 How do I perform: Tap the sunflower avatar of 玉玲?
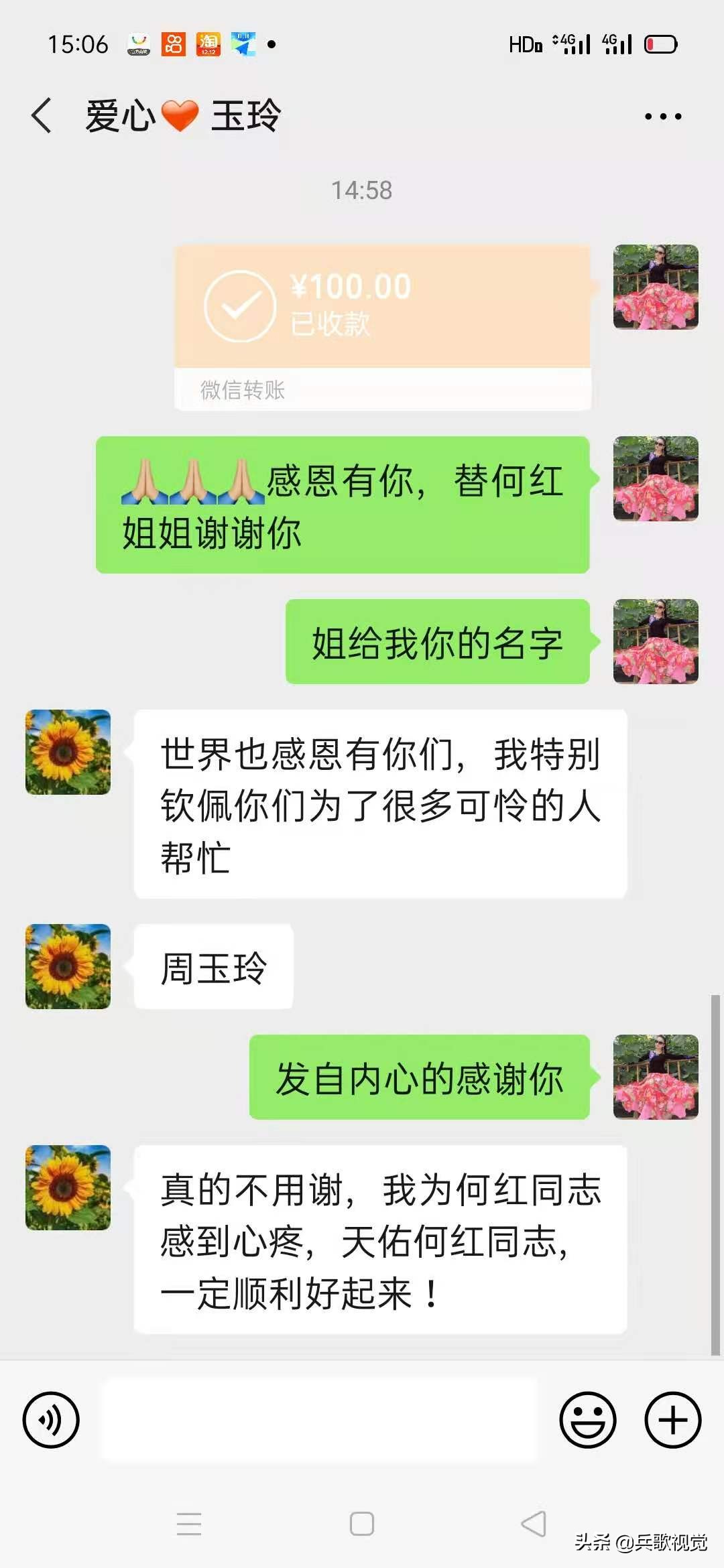pos(67,752)
